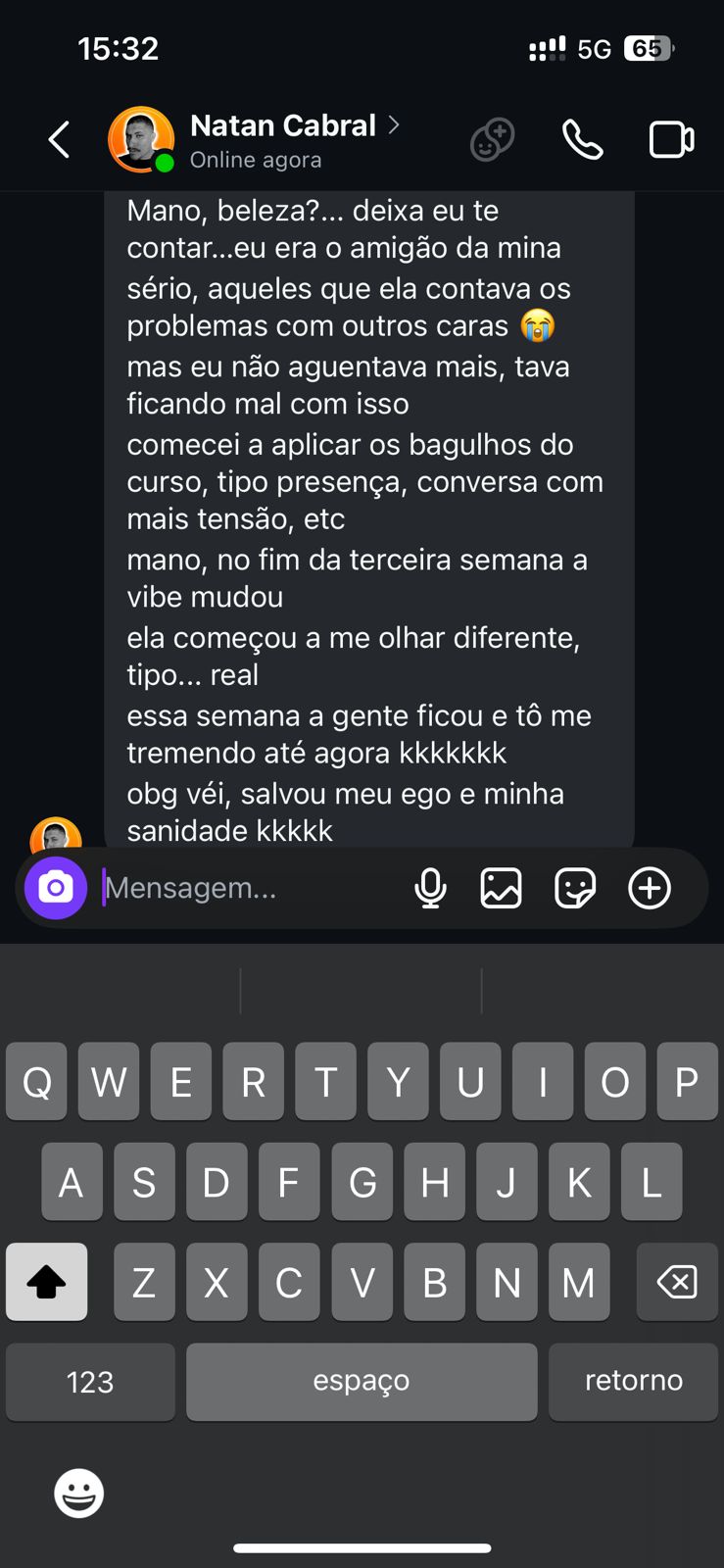Open the add avatar sticker icon
The height and width of the screenshot is (1568, 724).
click(x=492, y=140)
